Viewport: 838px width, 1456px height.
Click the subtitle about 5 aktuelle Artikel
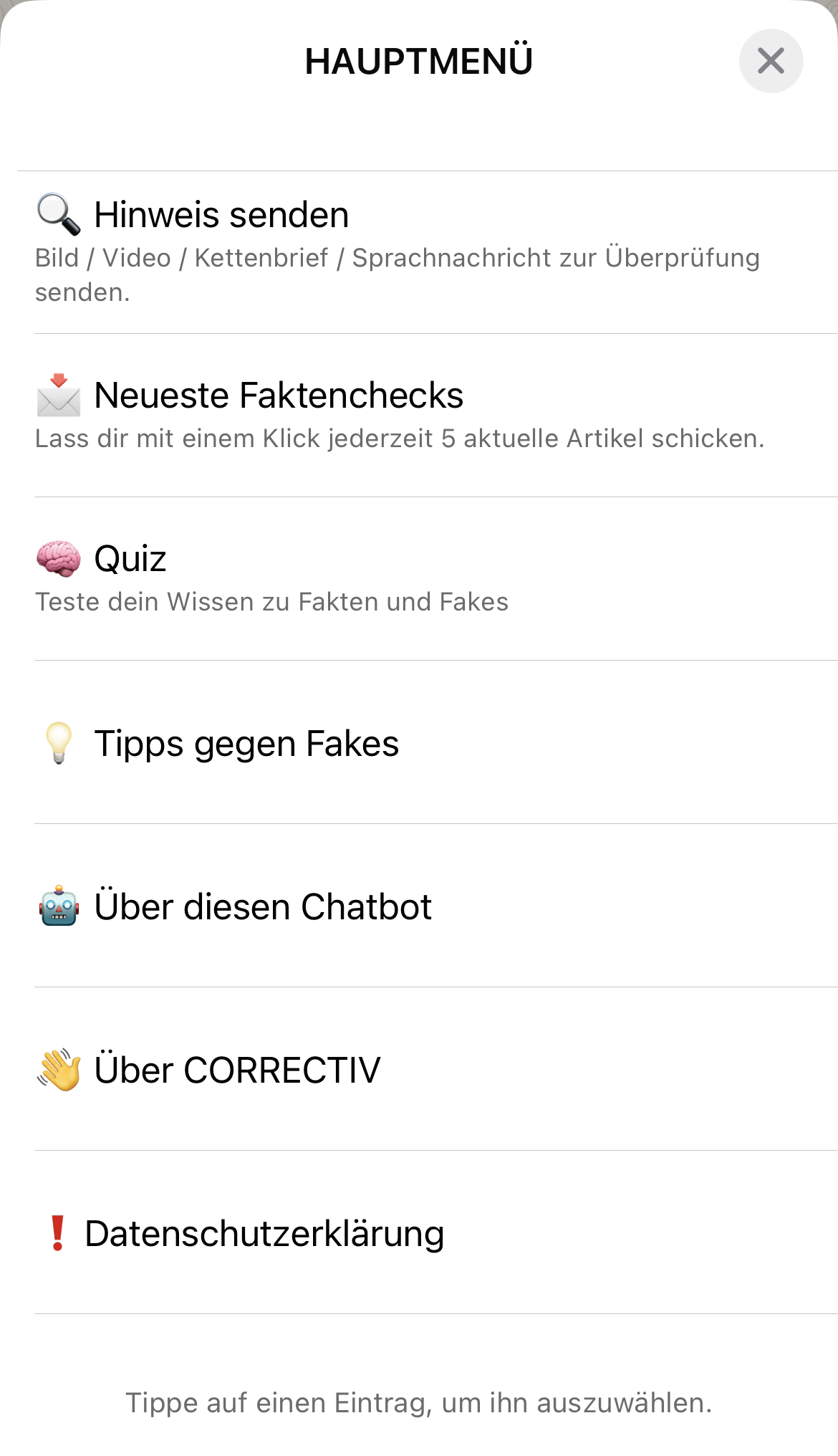pos(400,439)
